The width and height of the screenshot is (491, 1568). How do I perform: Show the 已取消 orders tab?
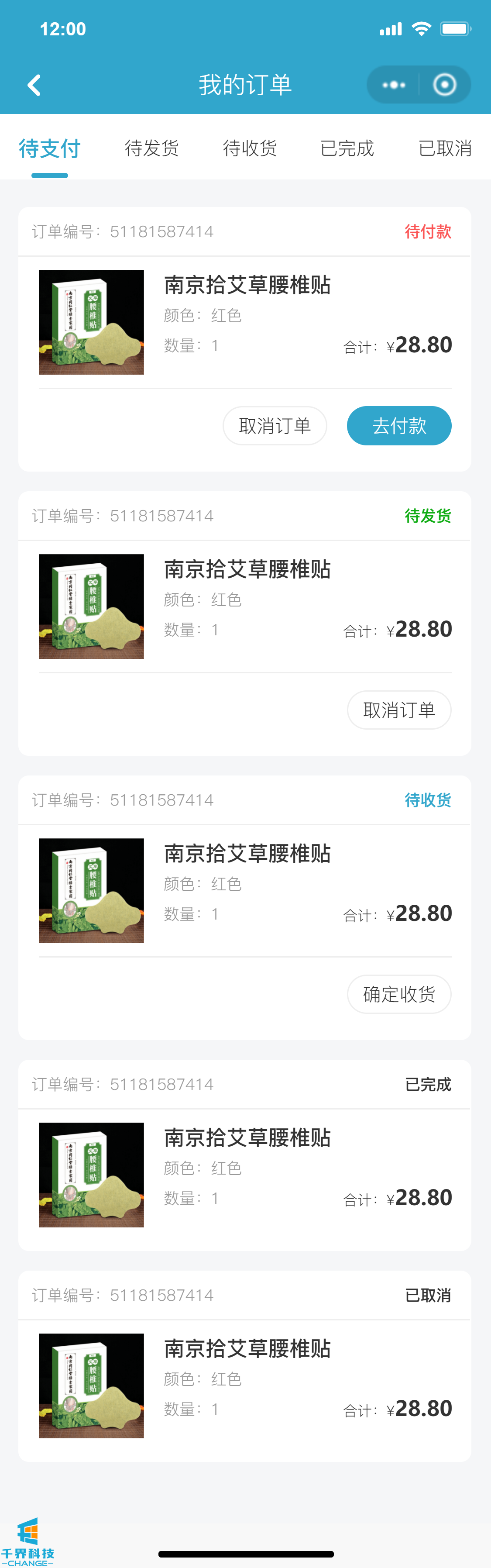point(445,148)
